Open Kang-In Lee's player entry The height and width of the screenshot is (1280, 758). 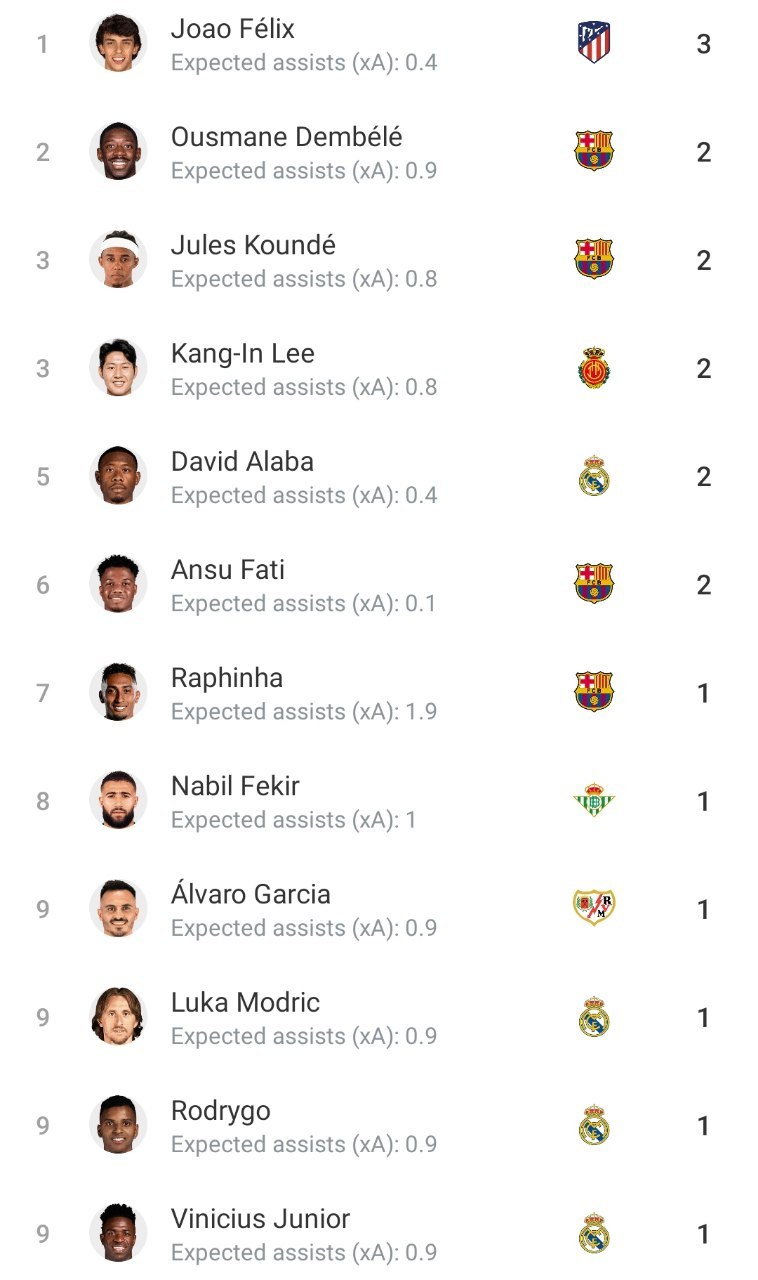(x=379, y=368)
